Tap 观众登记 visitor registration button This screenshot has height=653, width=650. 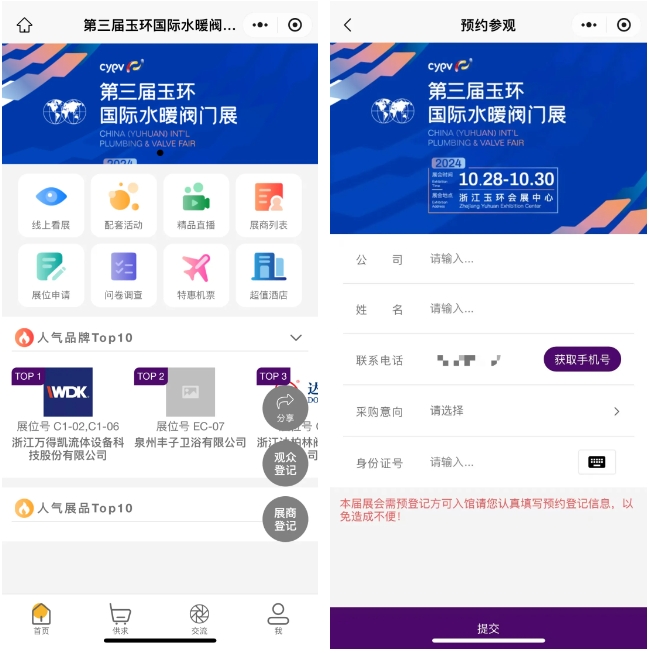(x=285, y=463)
